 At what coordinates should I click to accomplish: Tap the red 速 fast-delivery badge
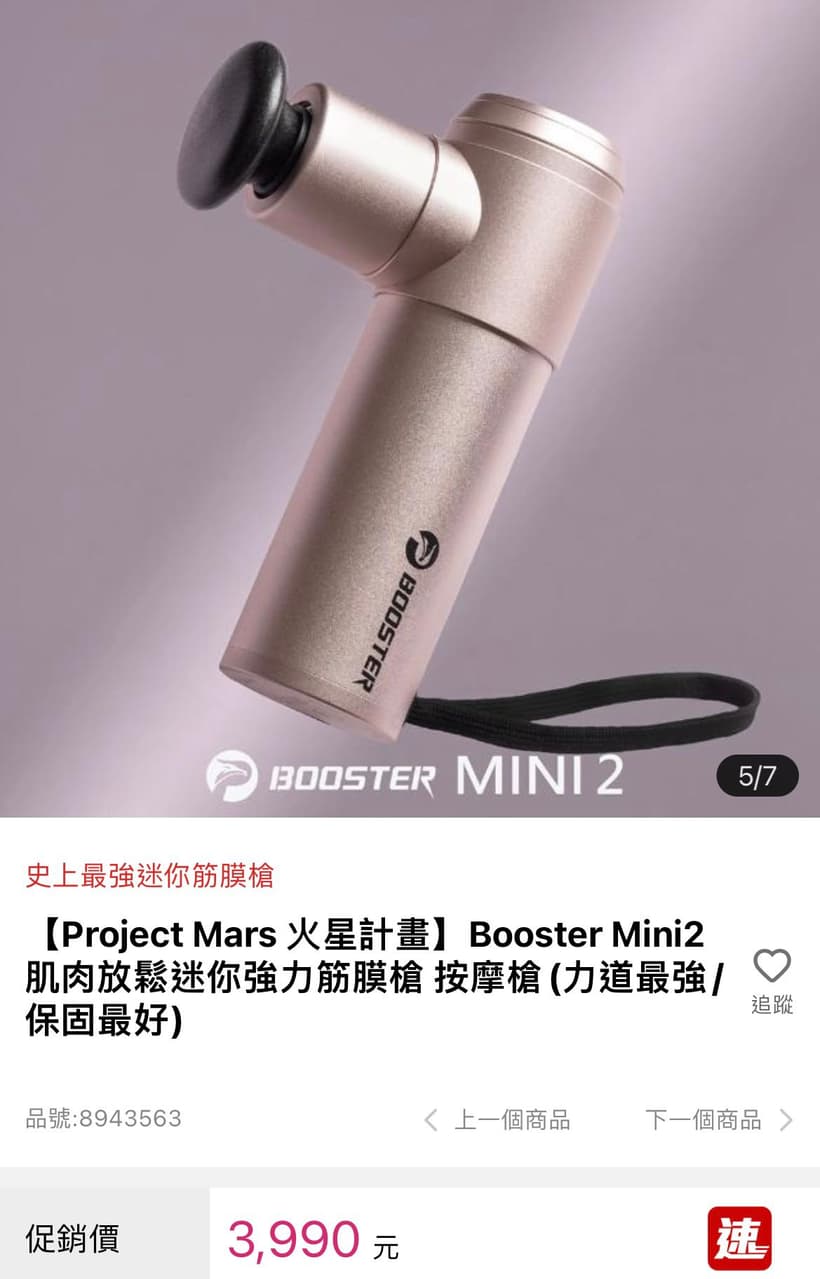pyautogui.click(x=740, y=1238)
